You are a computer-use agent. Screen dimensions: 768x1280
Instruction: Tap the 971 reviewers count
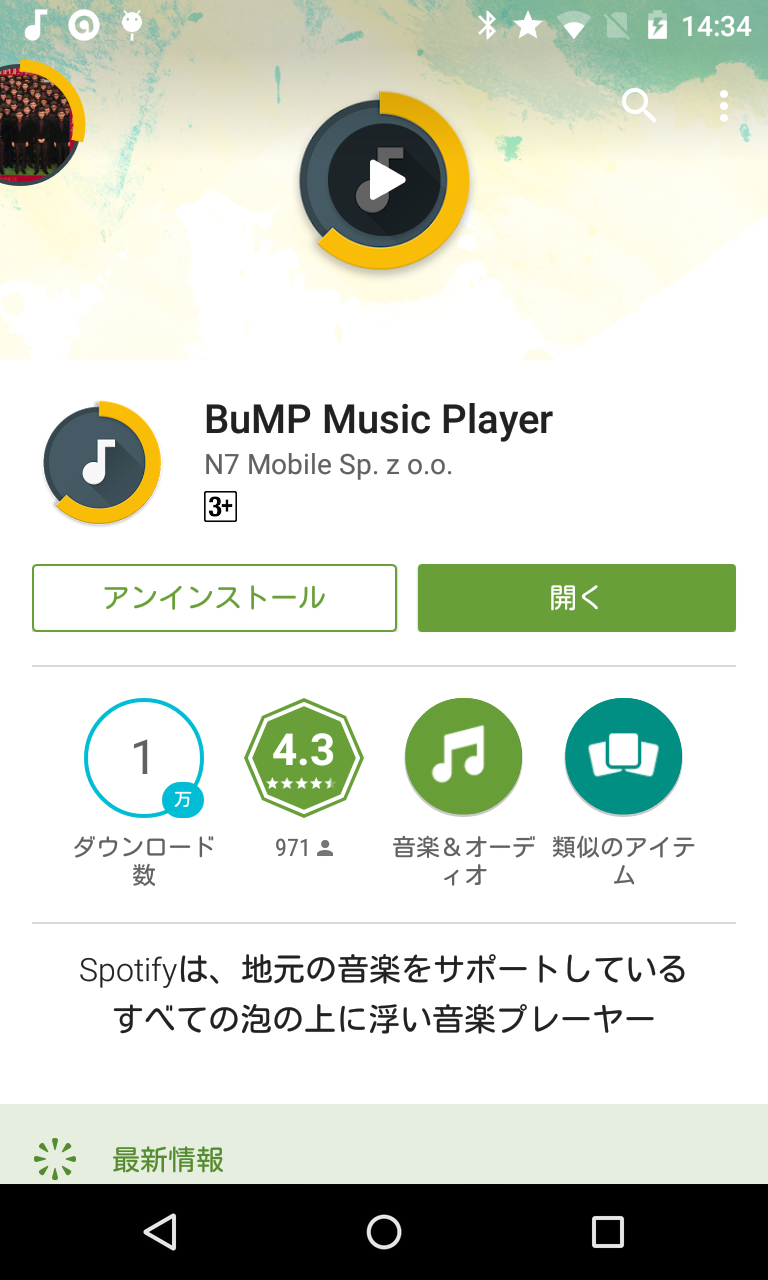tap(304, 847)
